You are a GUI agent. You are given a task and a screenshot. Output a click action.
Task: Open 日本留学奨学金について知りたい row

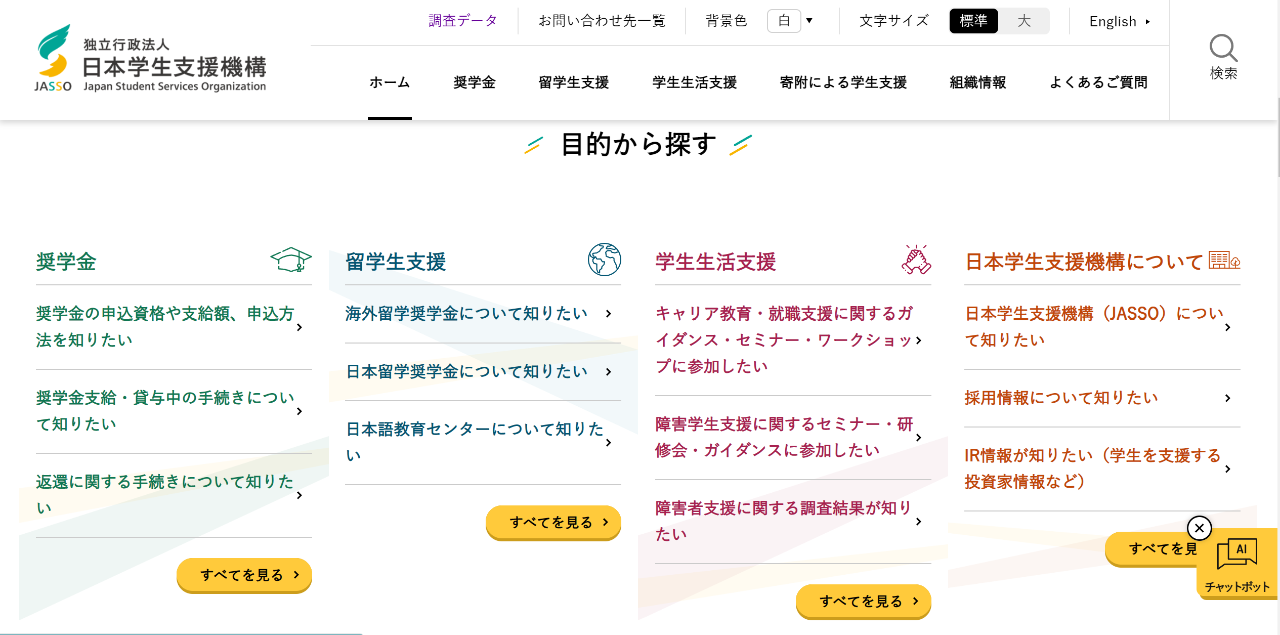click(x=478, y=372)
